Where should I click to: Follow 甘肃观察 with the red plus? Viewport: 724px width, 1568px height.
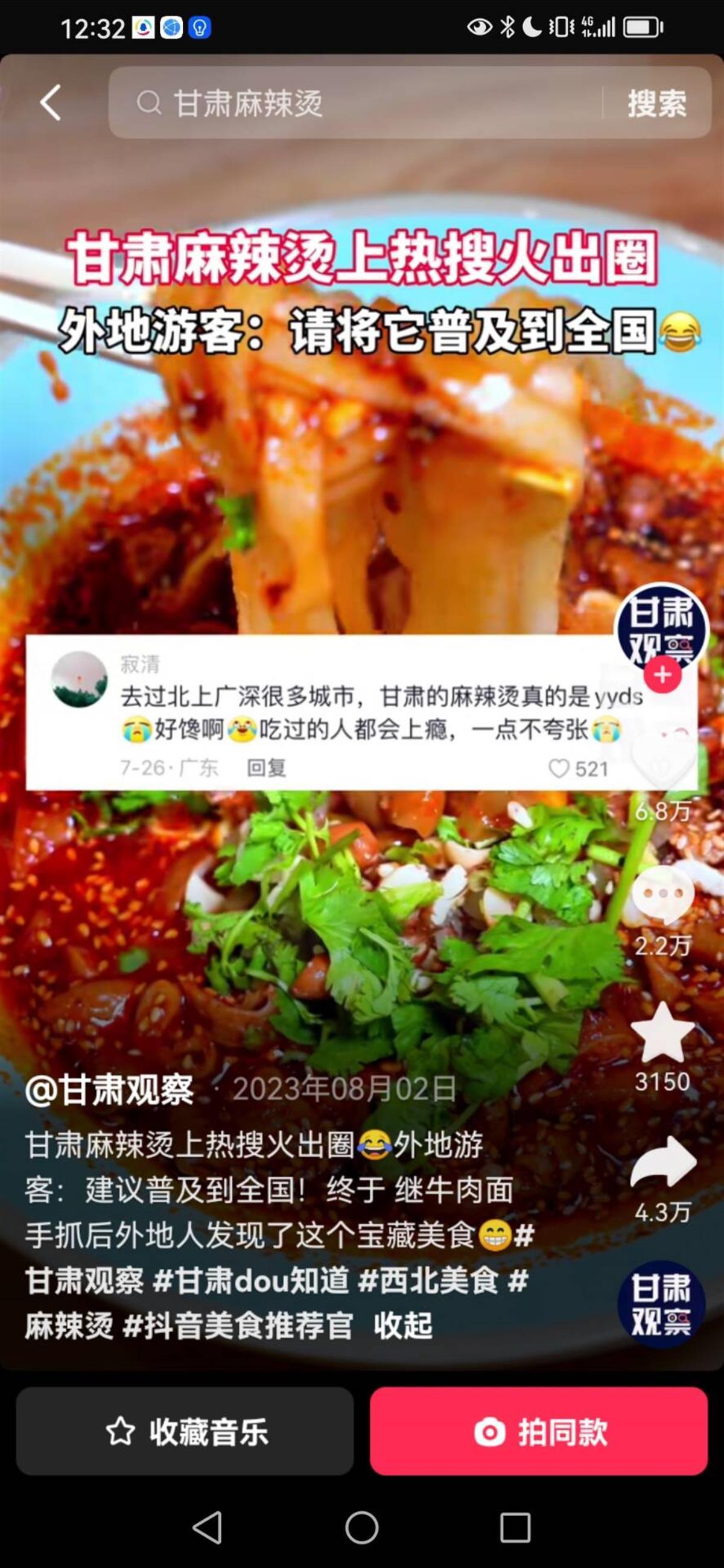(x=662, y=674)
